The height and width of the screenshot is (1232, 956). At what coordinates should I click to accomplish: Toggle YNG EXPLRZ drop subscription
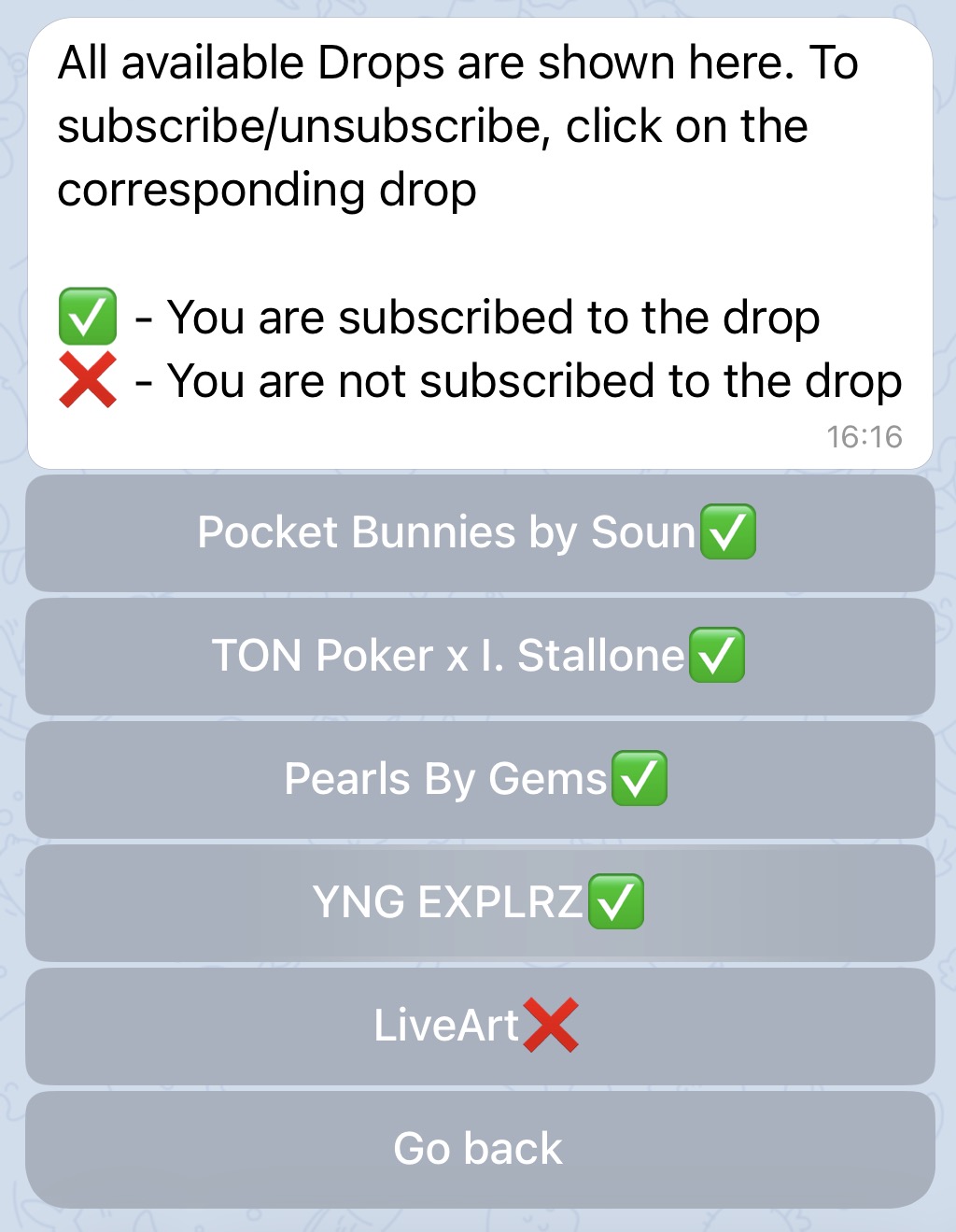478,903
